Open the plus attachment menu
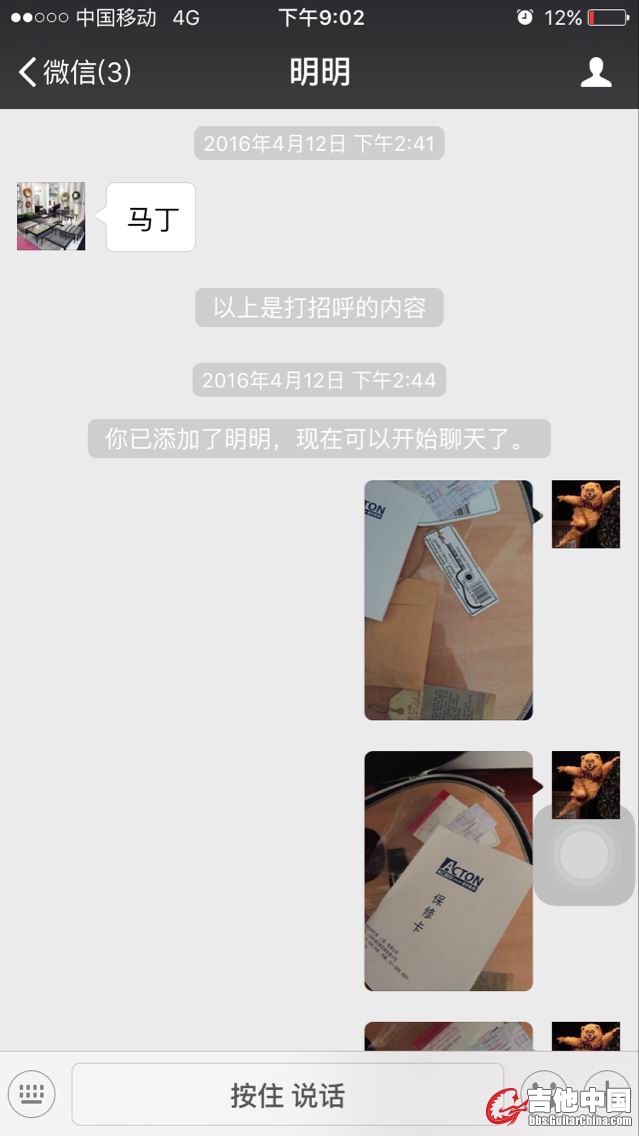Screen dimensions: 639x1136 coord(607,1090)
